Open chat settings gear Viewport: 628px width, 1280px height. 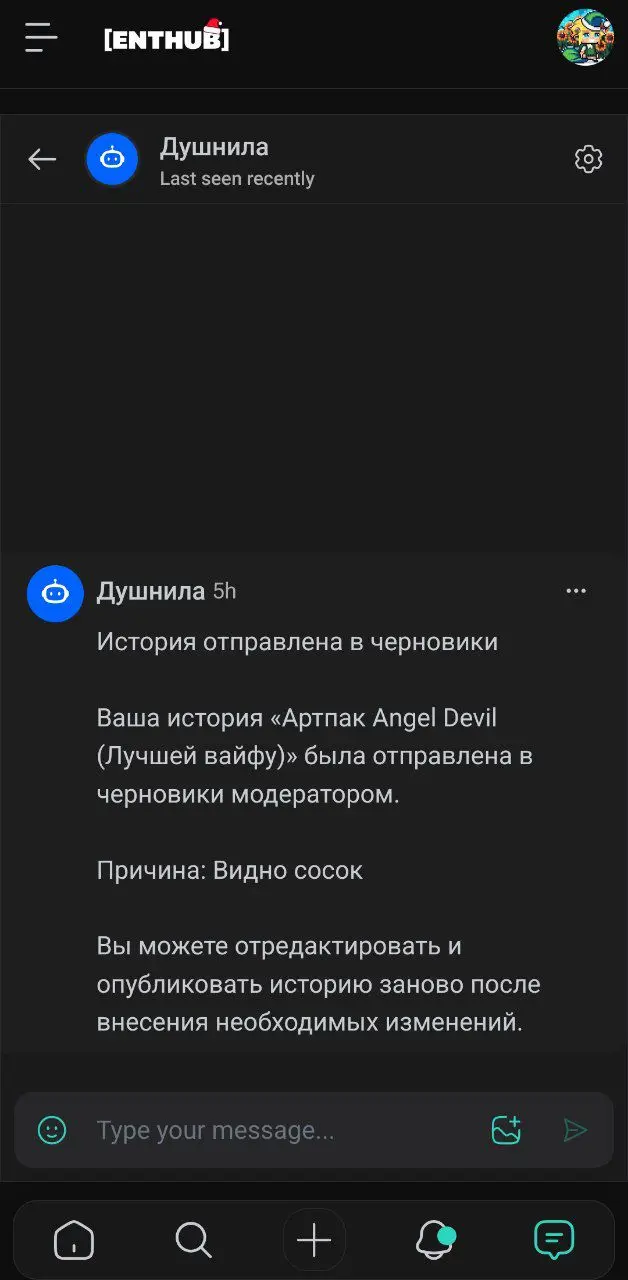588,159
